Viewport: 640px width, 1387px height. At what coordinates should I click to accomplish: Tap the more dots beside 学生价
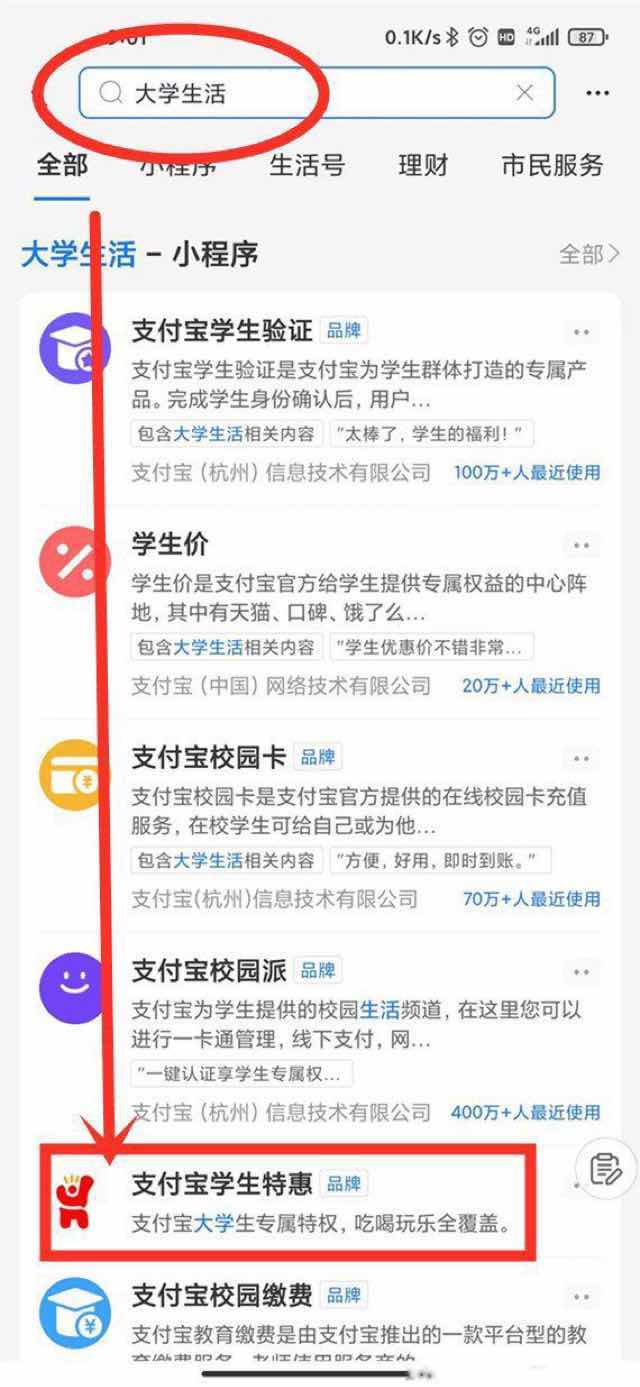(581, 546)
